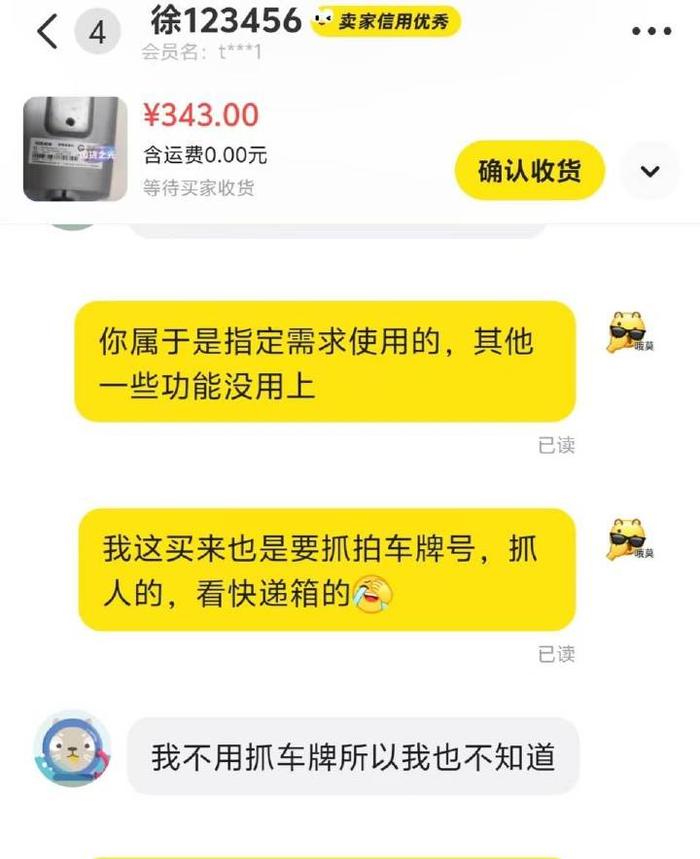Open the seller's cat avatar profile
Viewport: 700px width, 859px height.
[x=72, y=748]
